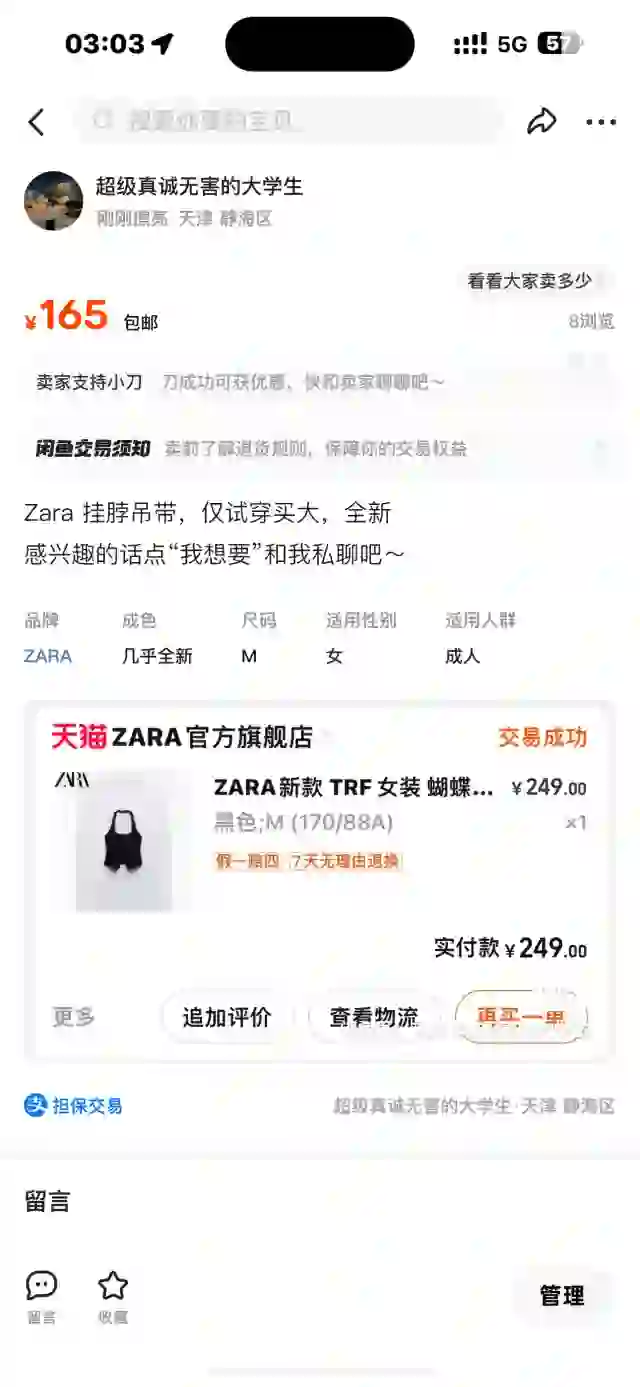Open the 天猫 ZARA官方旗舰店 order card
The width and height of the screenshot is (640, 1387).
click(320, 880)
